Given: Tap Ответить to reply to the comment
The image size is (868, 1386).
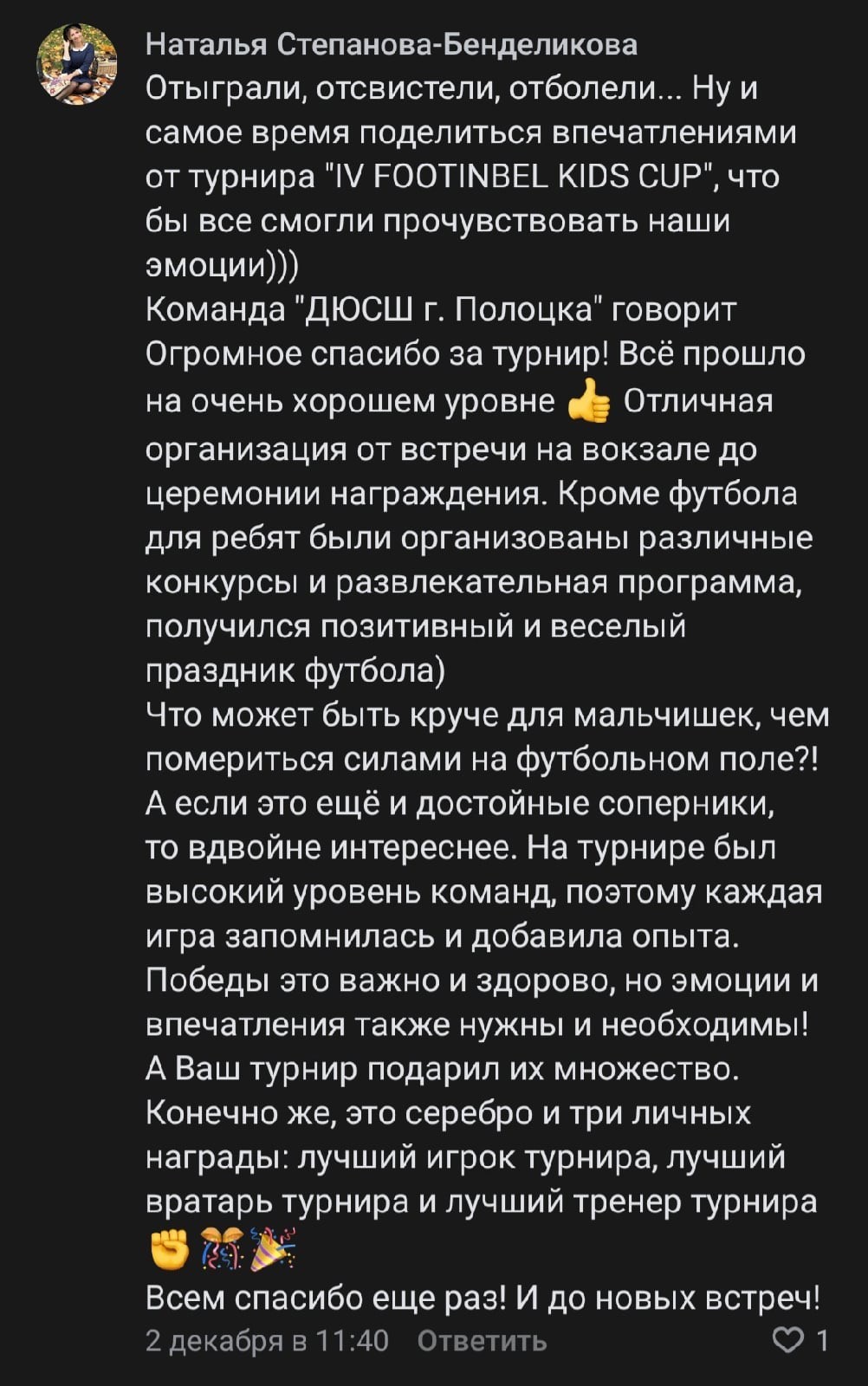Looking at the screenshot, I should point(482,1341).
